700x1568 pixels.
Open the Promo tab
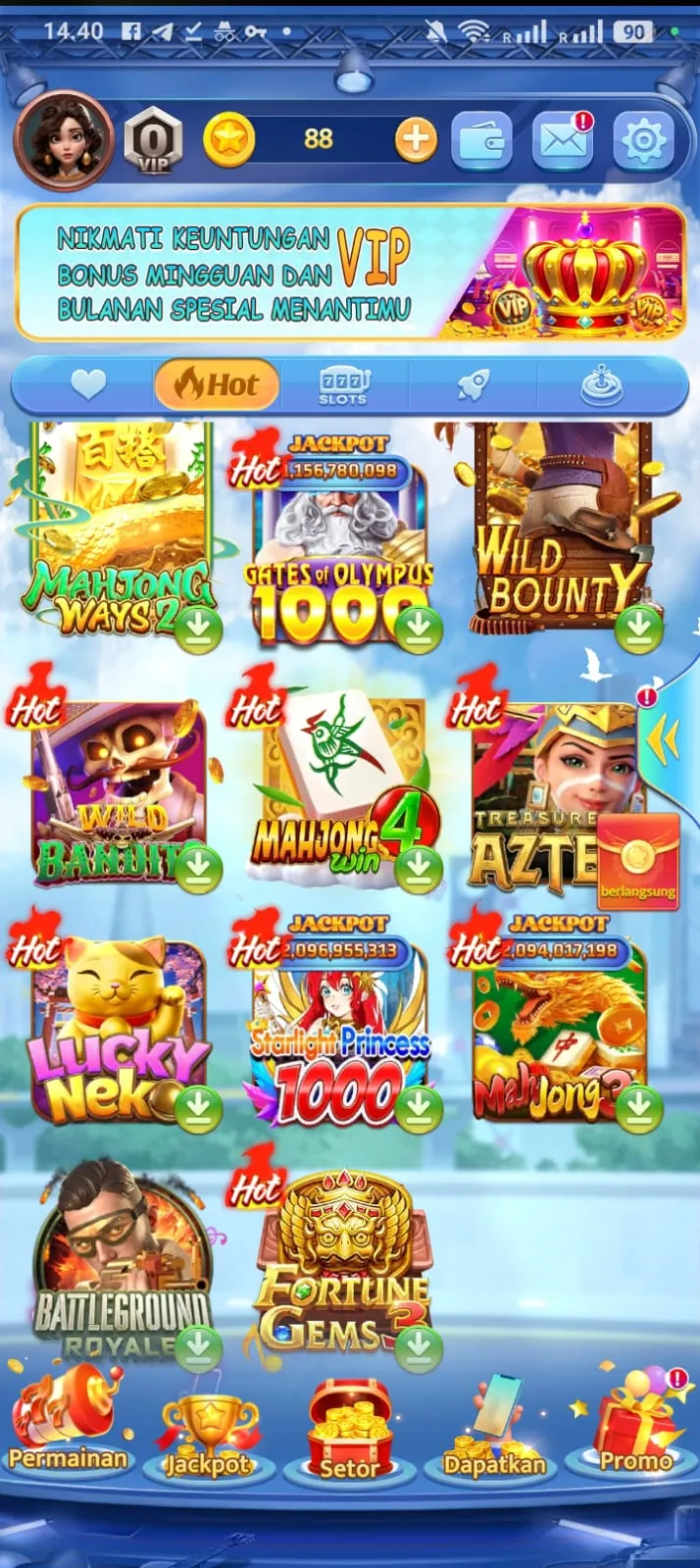tap(635, 1432)
